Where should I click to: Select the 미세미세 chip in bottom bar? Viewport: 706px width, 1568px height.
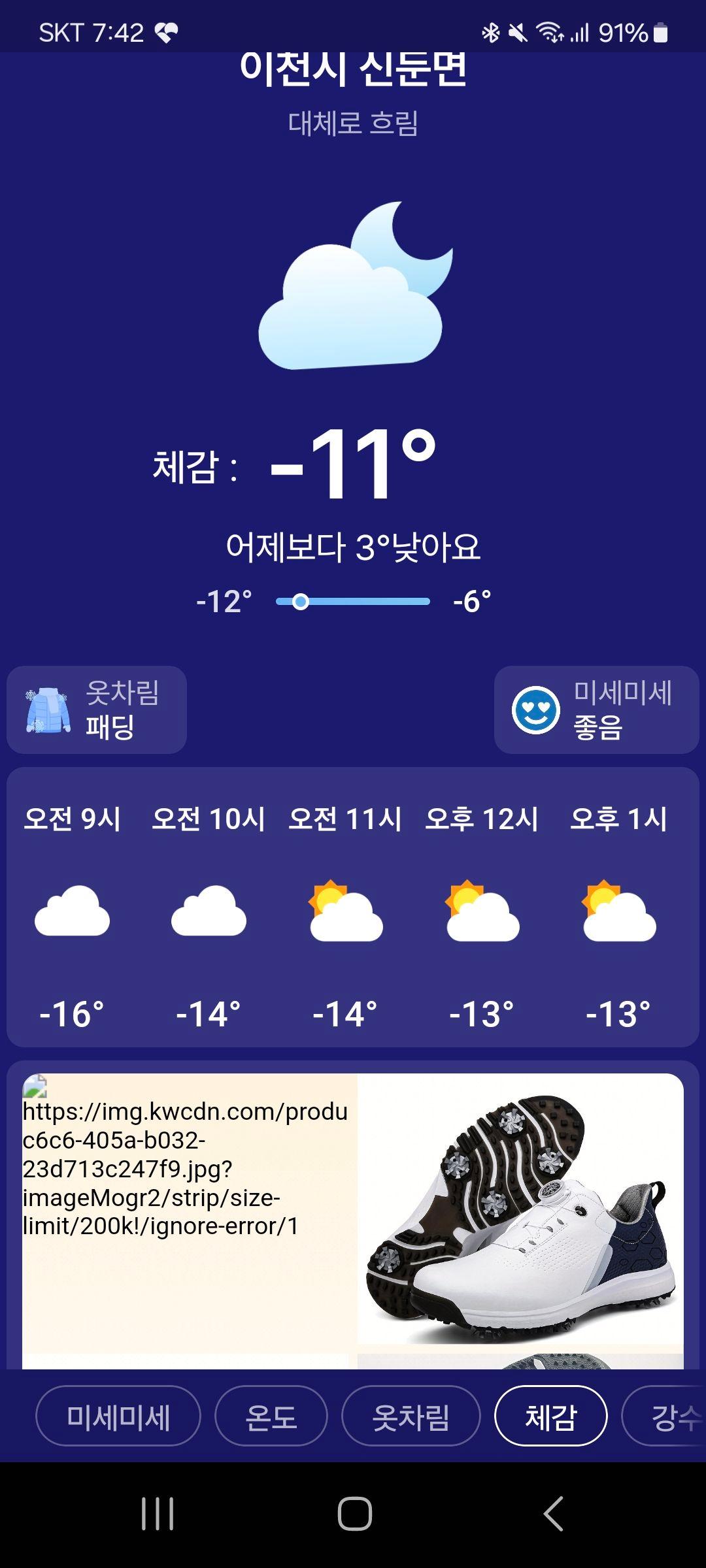118,1416
